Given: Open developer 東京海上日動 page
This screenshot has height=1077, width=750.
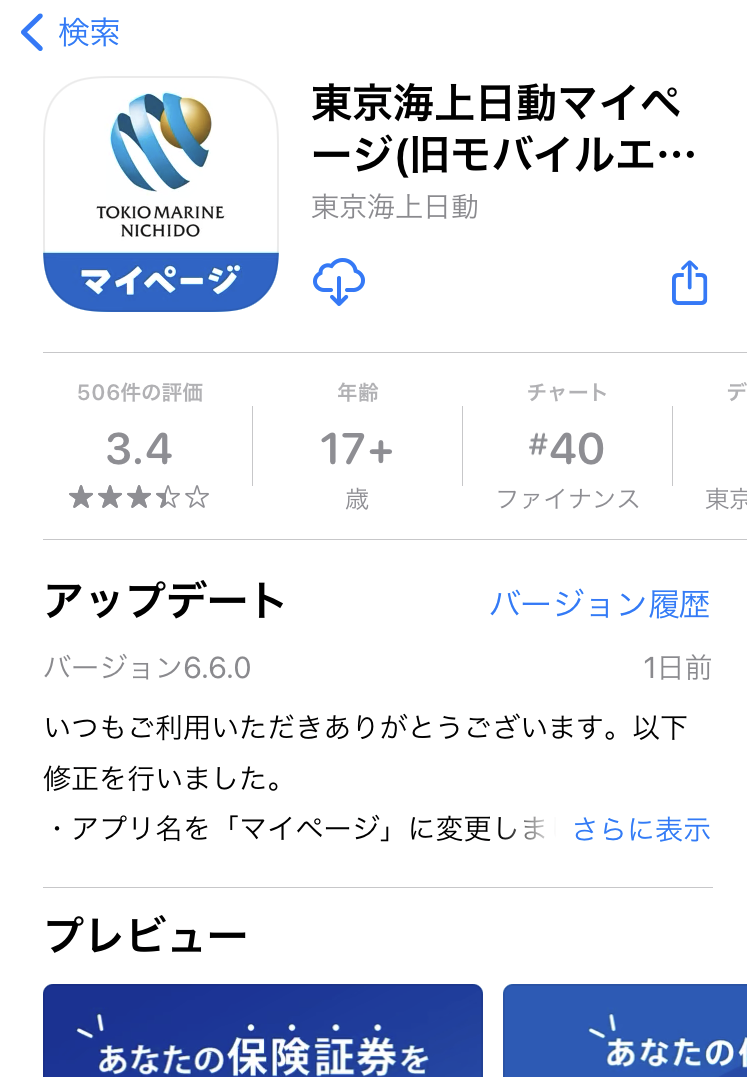Looking at the screenshot, I should click(x=395, y=207).
